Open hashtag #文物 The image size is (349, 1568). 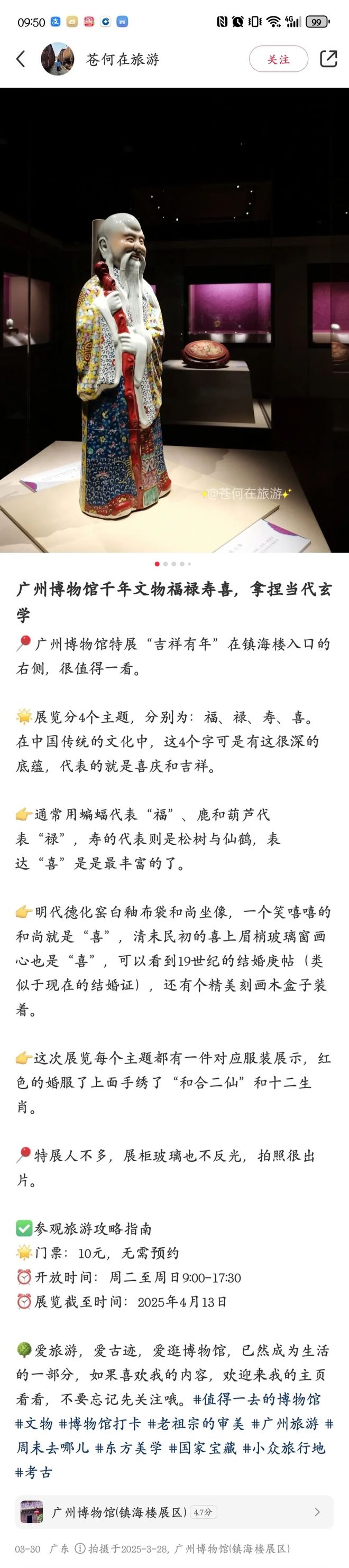click(34, 1424)
